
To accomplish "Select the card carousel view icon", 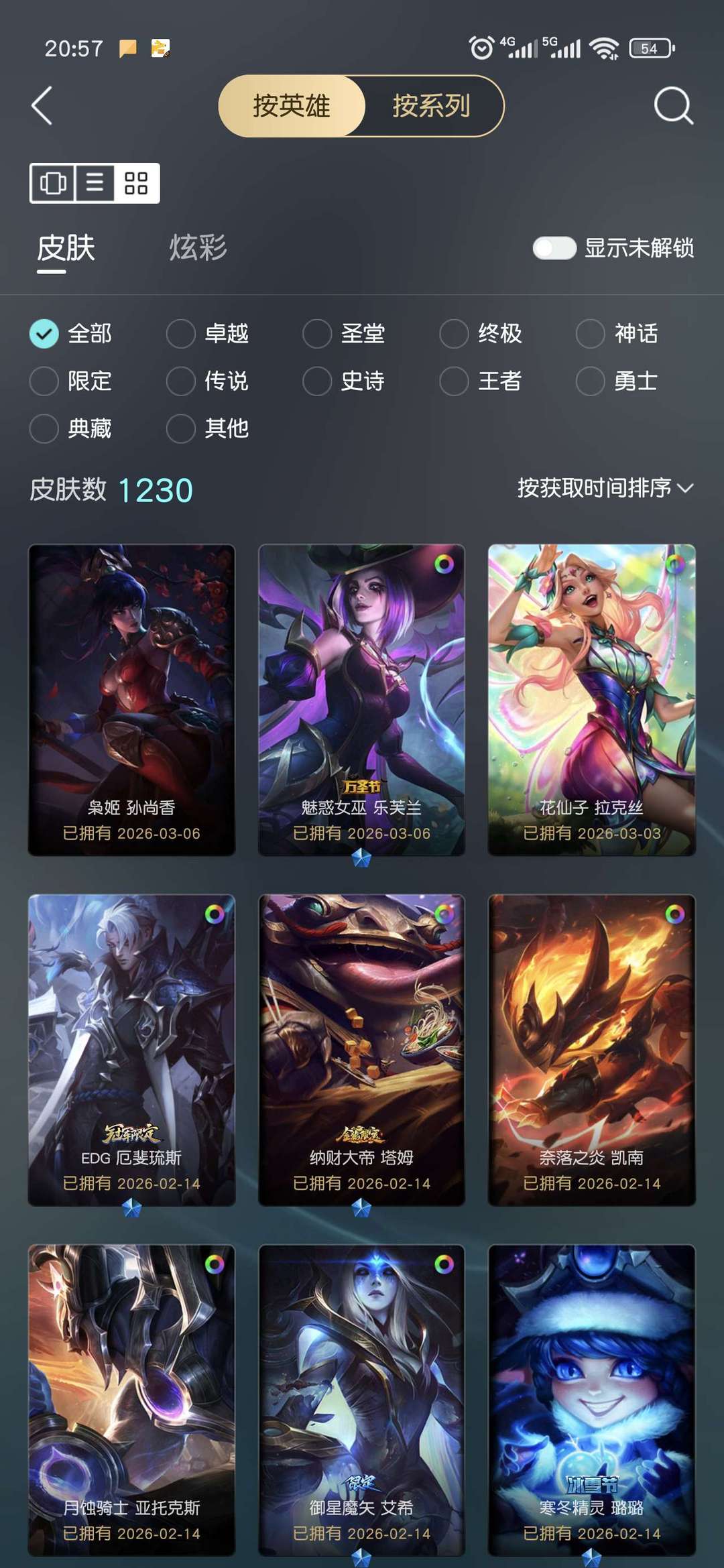I will [54, 182].
